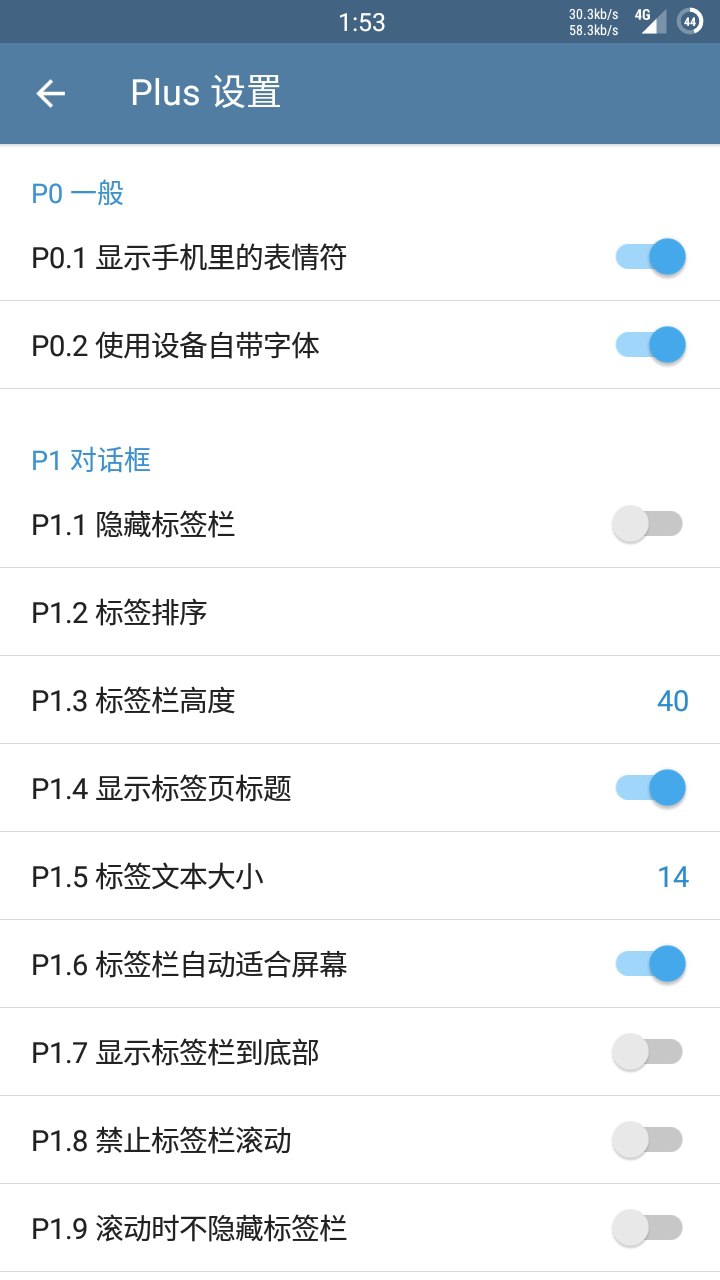The image size is (720, 1280).
Task: Enable P1.7 显示标签栏到底部
Action: [x=647, y=1051]
